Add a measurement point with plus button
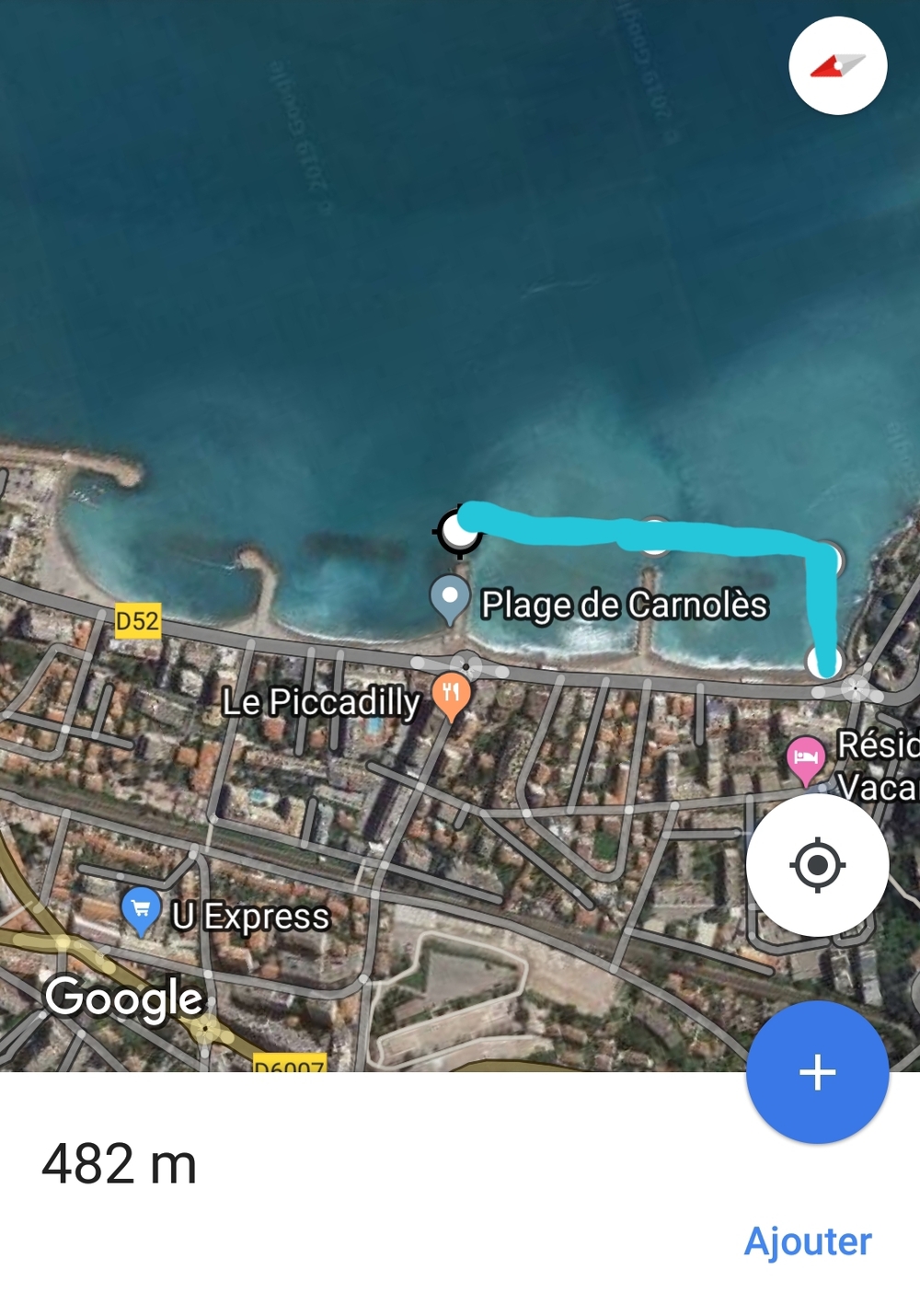This screenshot has width=920, height=1316. point(817,1072)
